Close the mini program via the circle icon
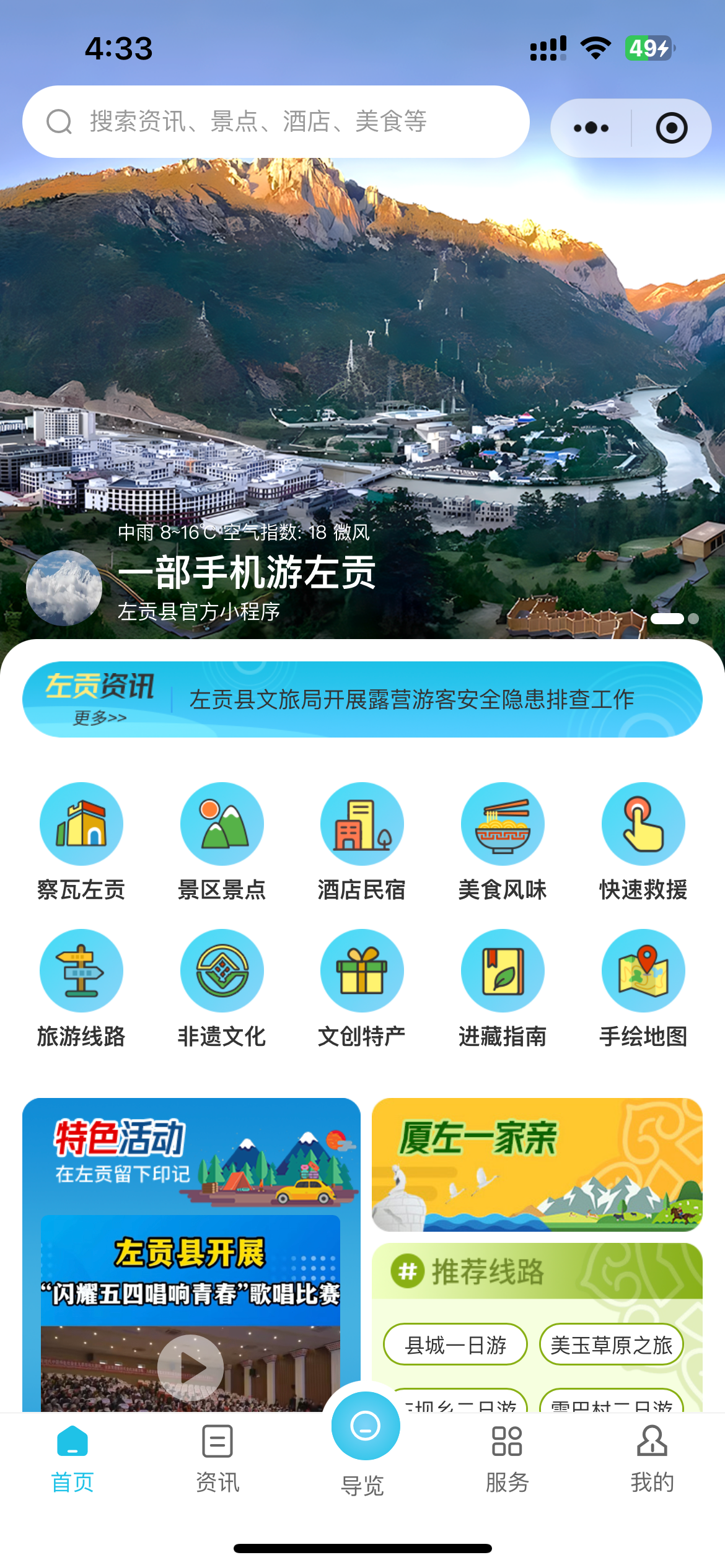The height and width of the screenshot is (1568, 725). [x=671, y=128]
